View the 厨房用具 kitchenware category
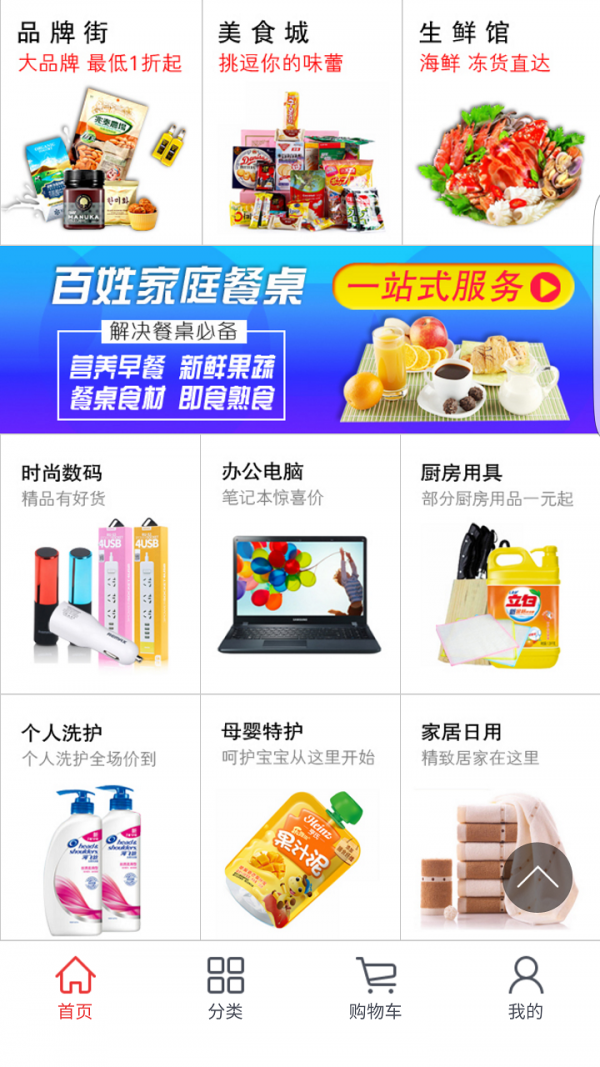This screenshot has height=1067, width=600. [500, 565]
